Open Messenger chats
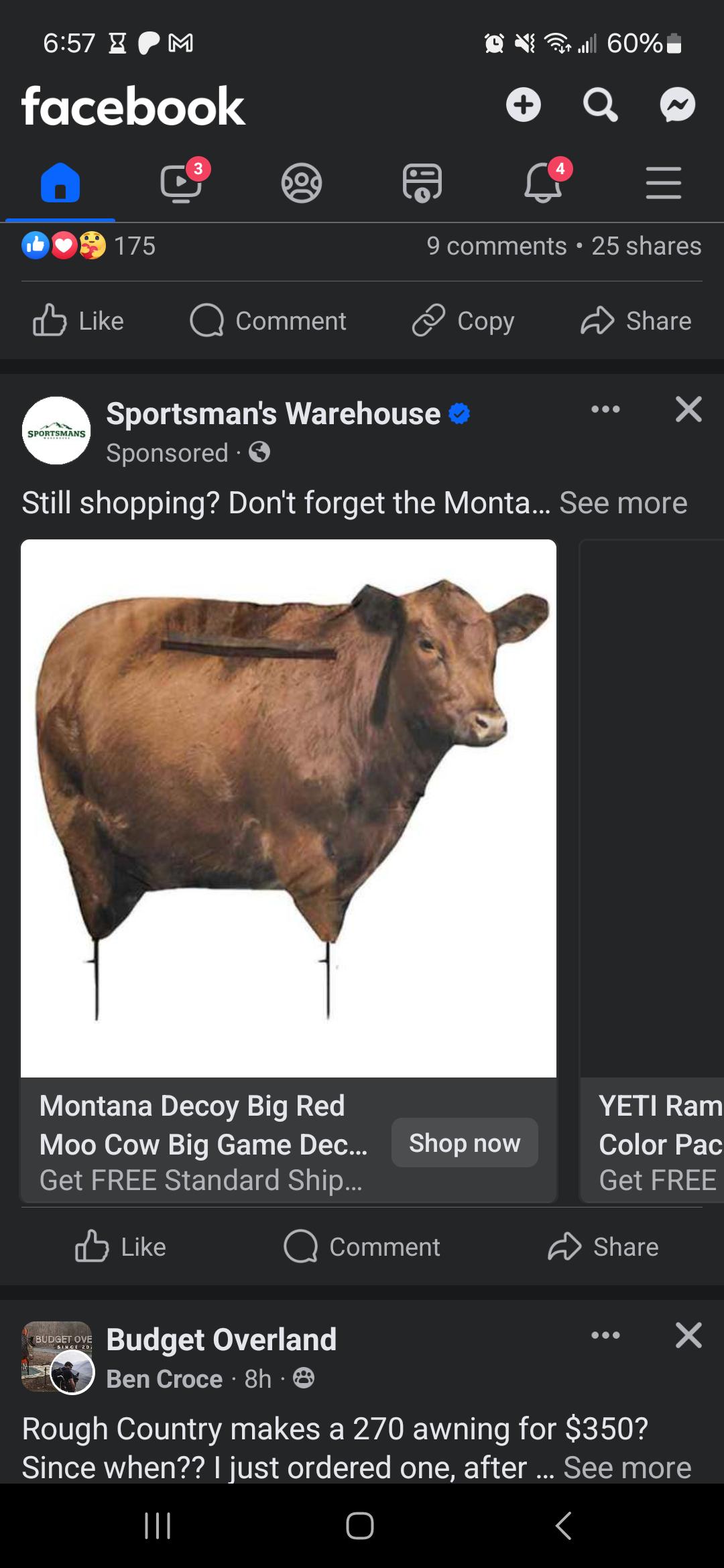Image resolution: width=724 pixels, height=1568 pixels. pos(677,105)
